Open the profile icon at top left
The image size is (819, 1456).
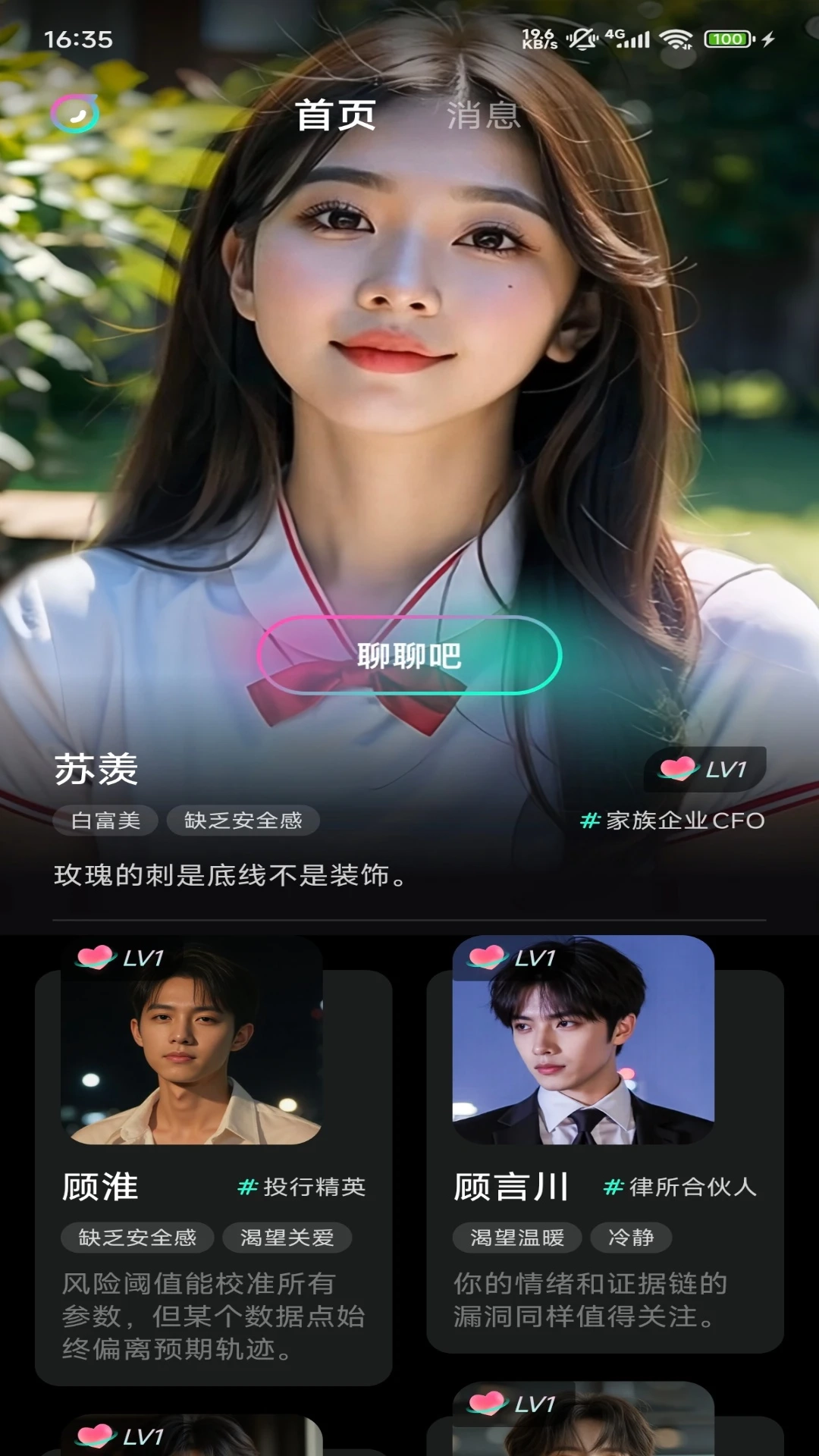tap(74, 114)
